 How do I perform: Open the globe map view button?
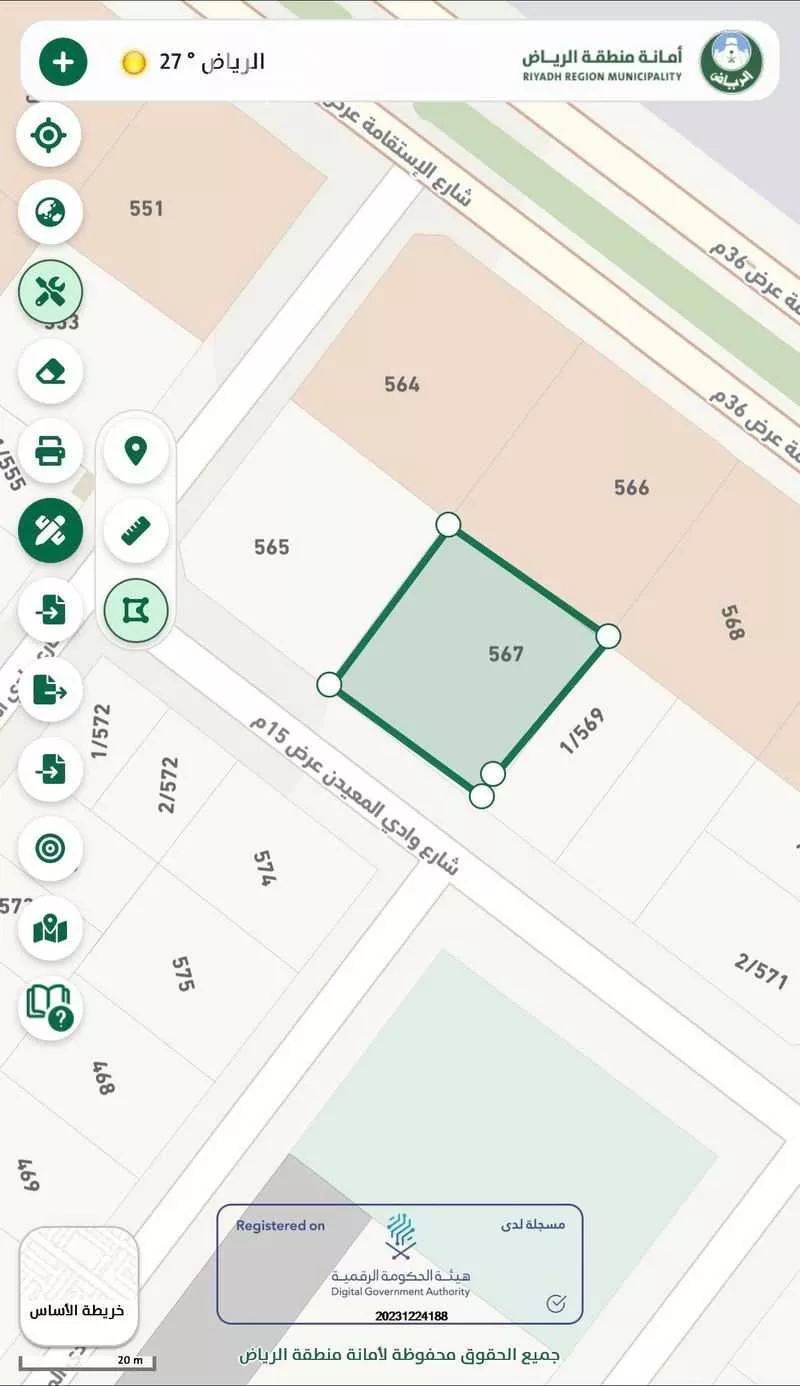(x=49, y=212)
